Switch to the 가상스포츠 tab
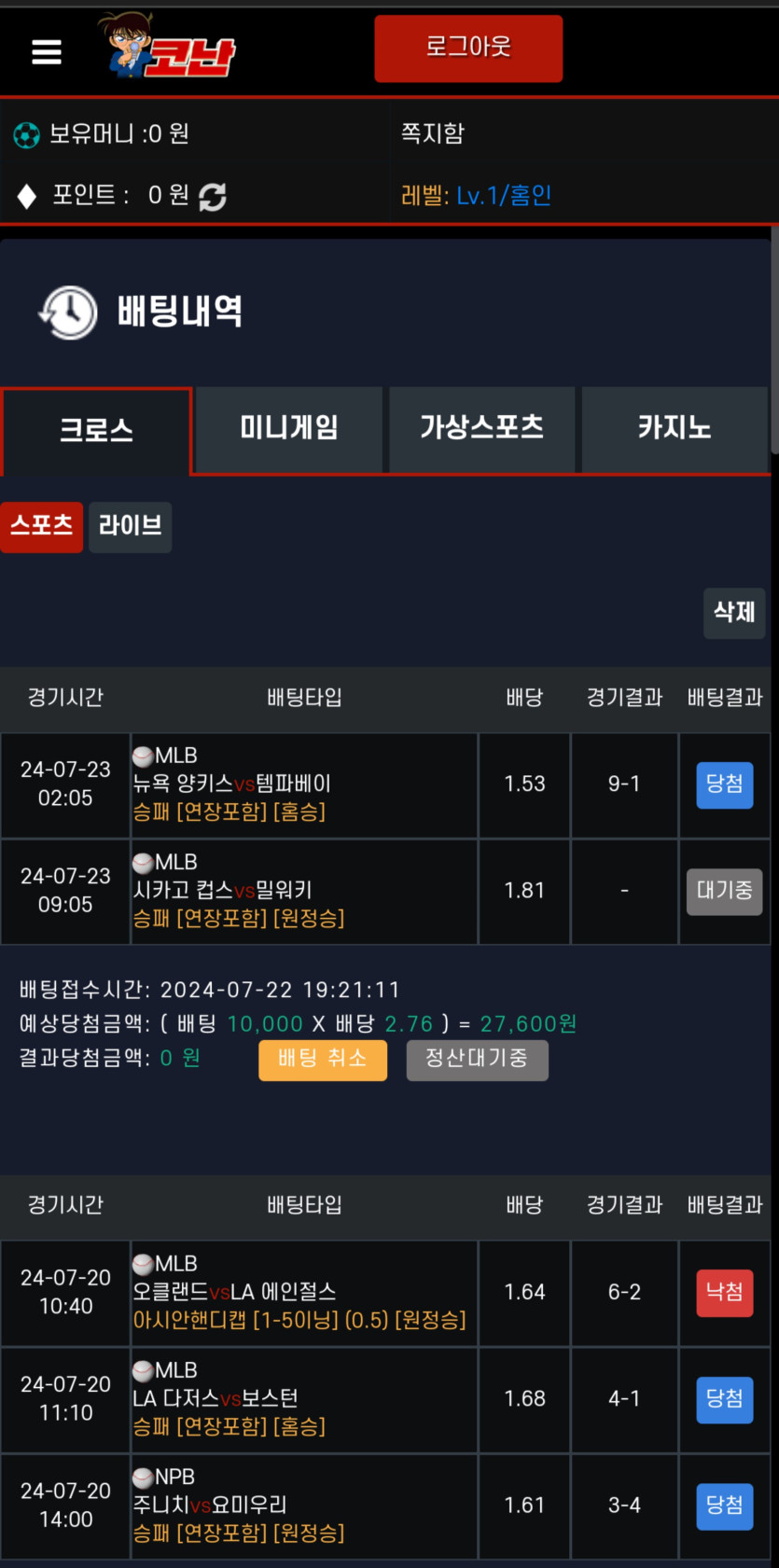 (x=482, y=428)
